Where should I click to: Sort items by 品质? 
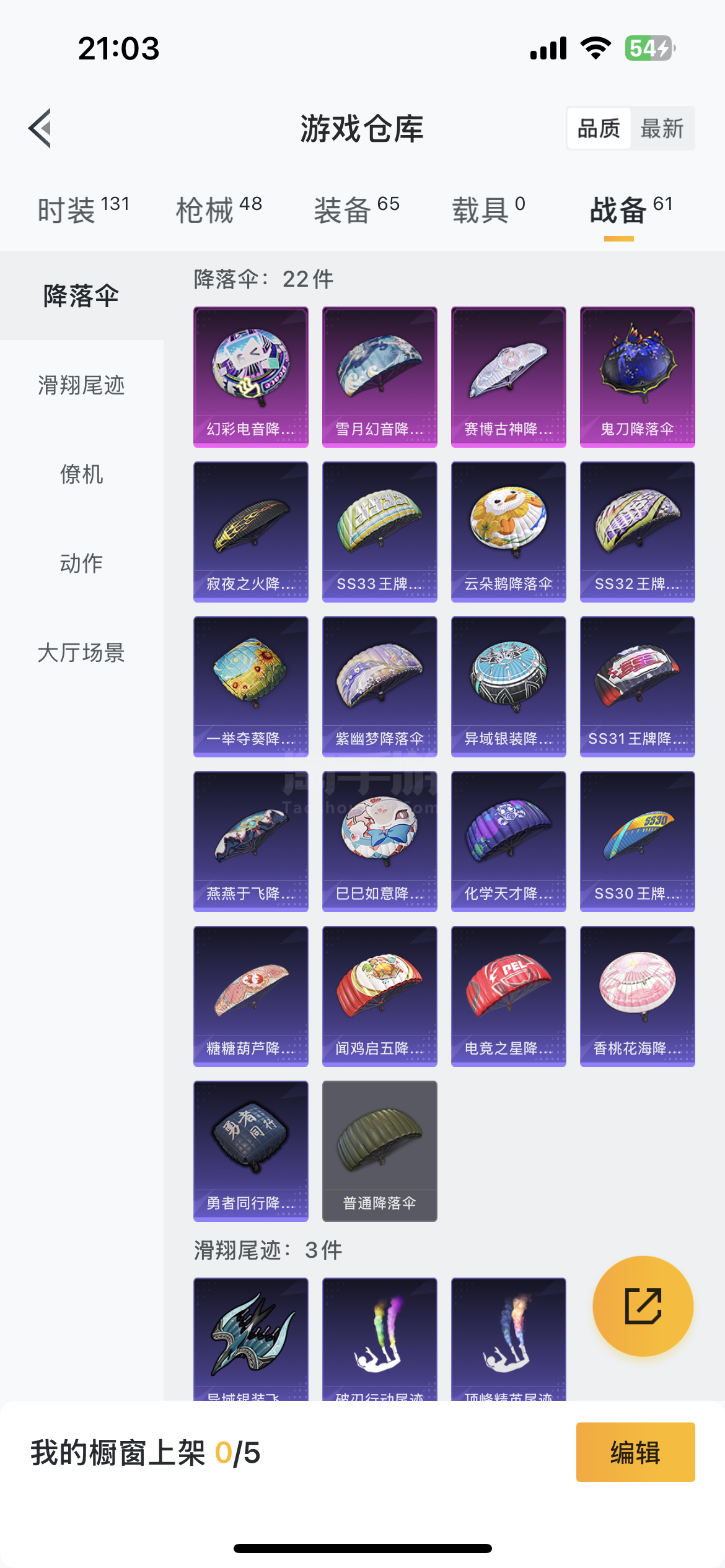599,129
